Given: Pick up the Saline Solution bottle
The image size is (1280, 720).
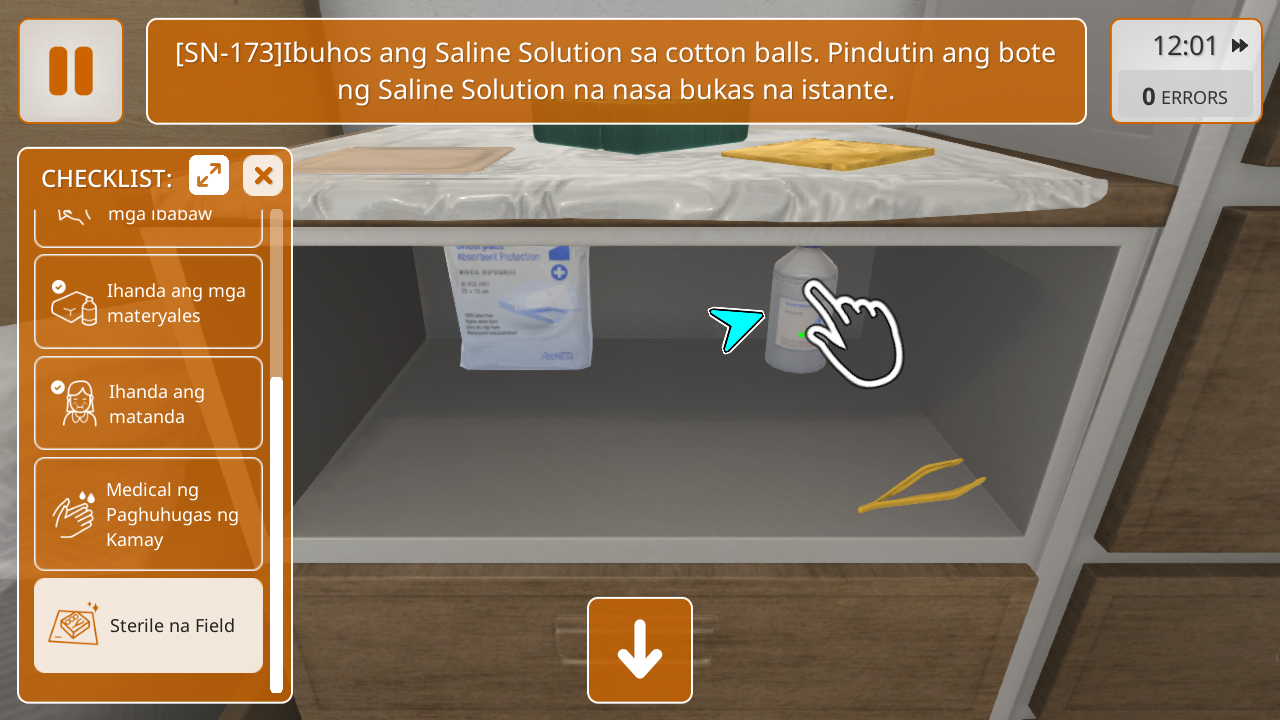Looking at the screenshot, I should 801,312.
